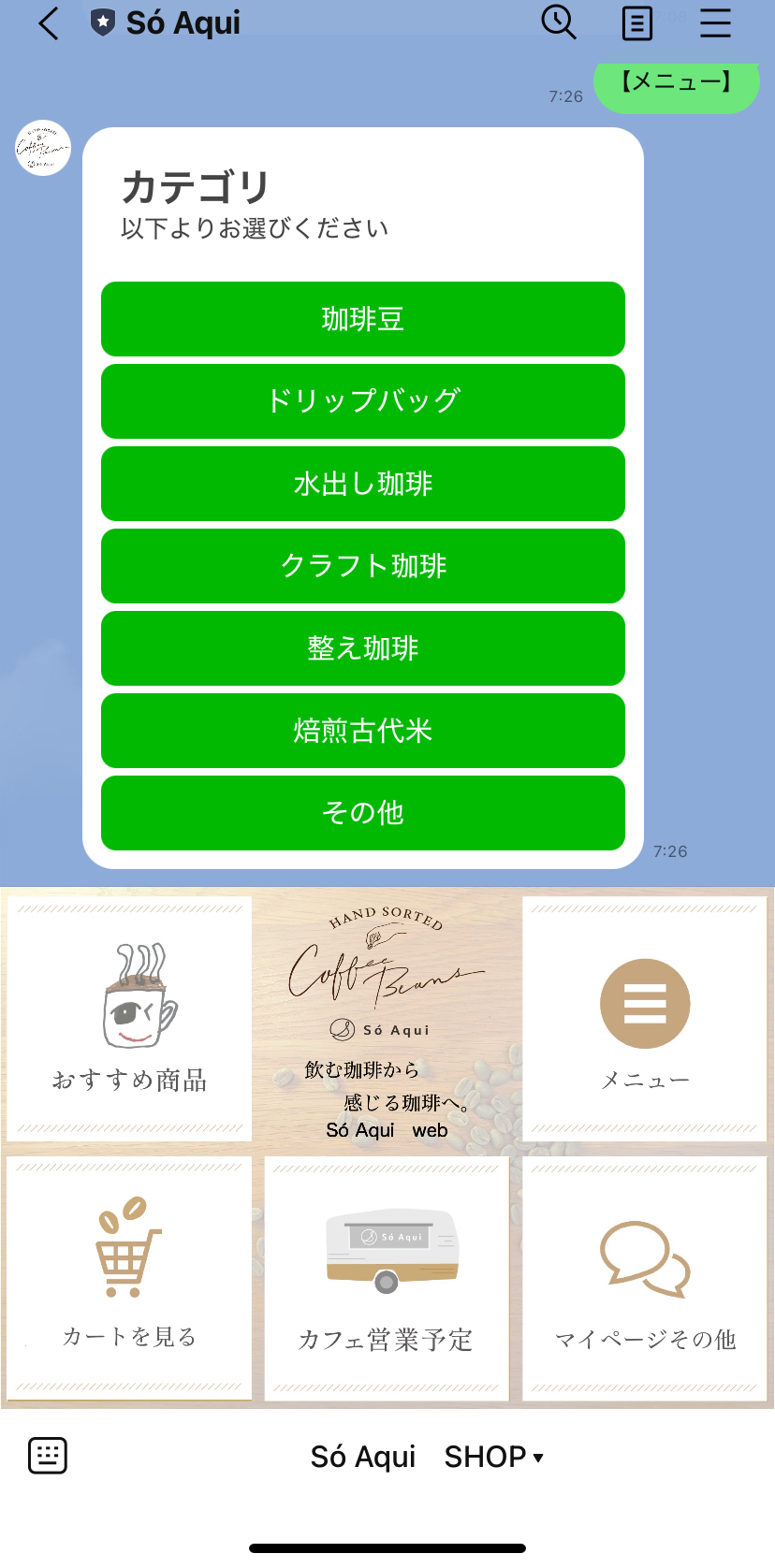
Task: Switch to the keyboard input
Action: tap(48, 1456)
